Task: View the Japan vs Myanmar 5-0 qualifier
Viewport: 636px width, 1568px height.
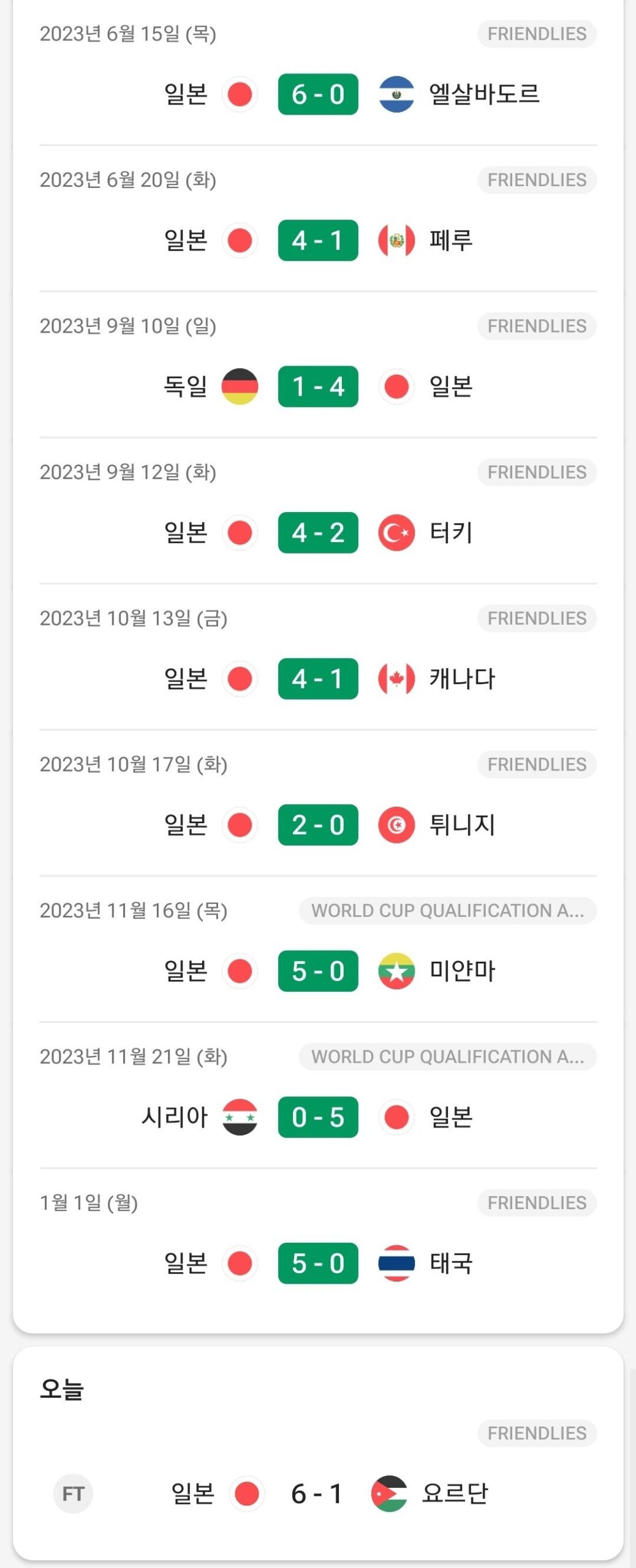Action: (317, 971)
